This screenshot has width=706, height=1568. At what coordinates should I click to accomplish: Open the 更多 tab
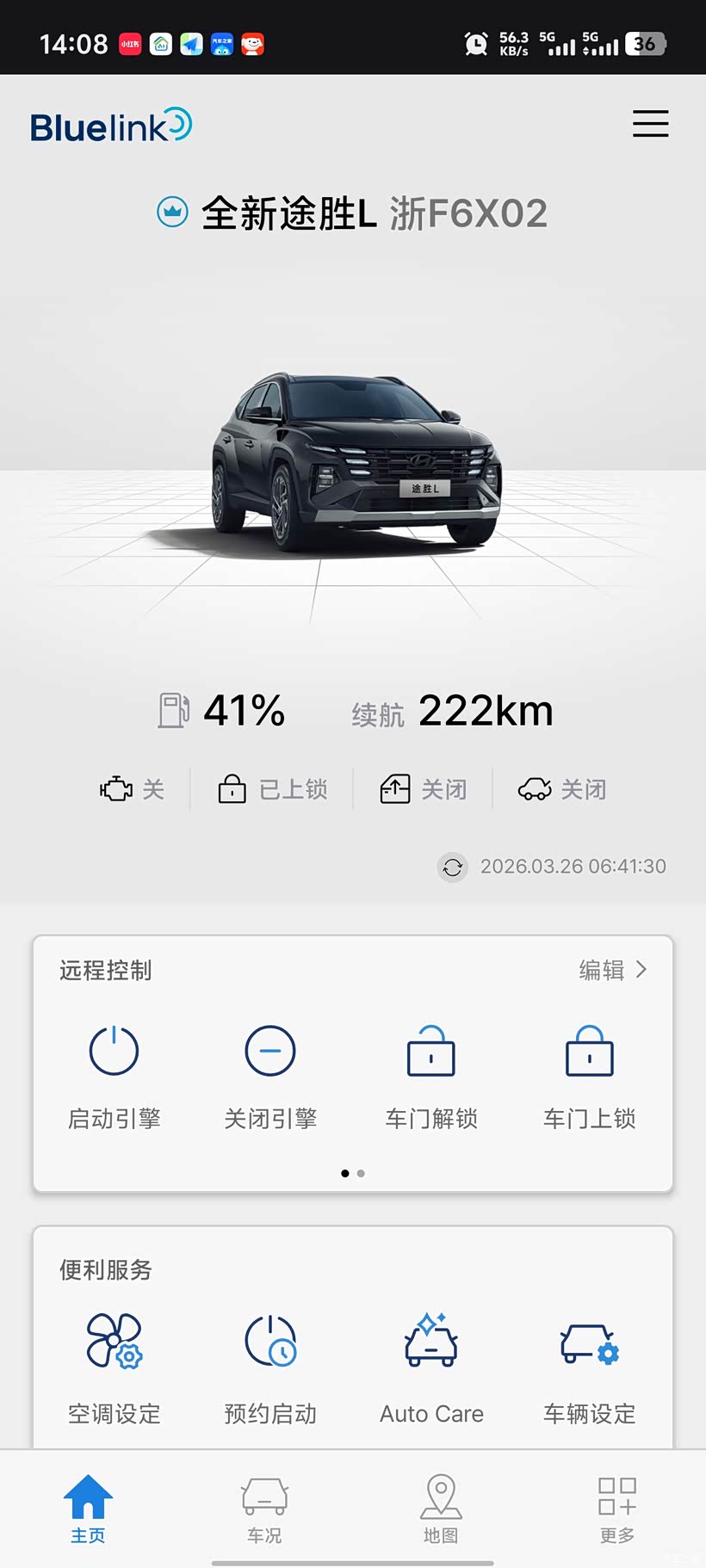617,1509
